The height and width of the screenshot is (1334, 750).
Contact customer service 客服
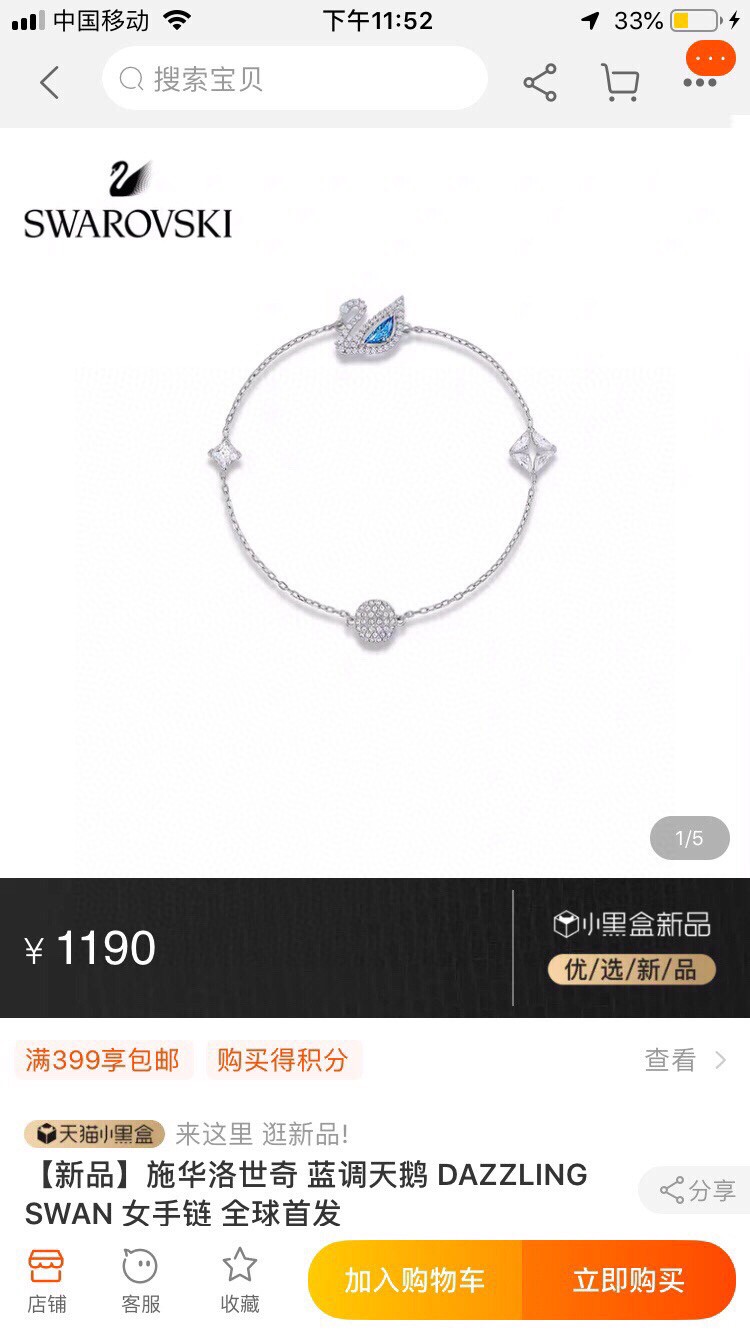click(140, 1280)
